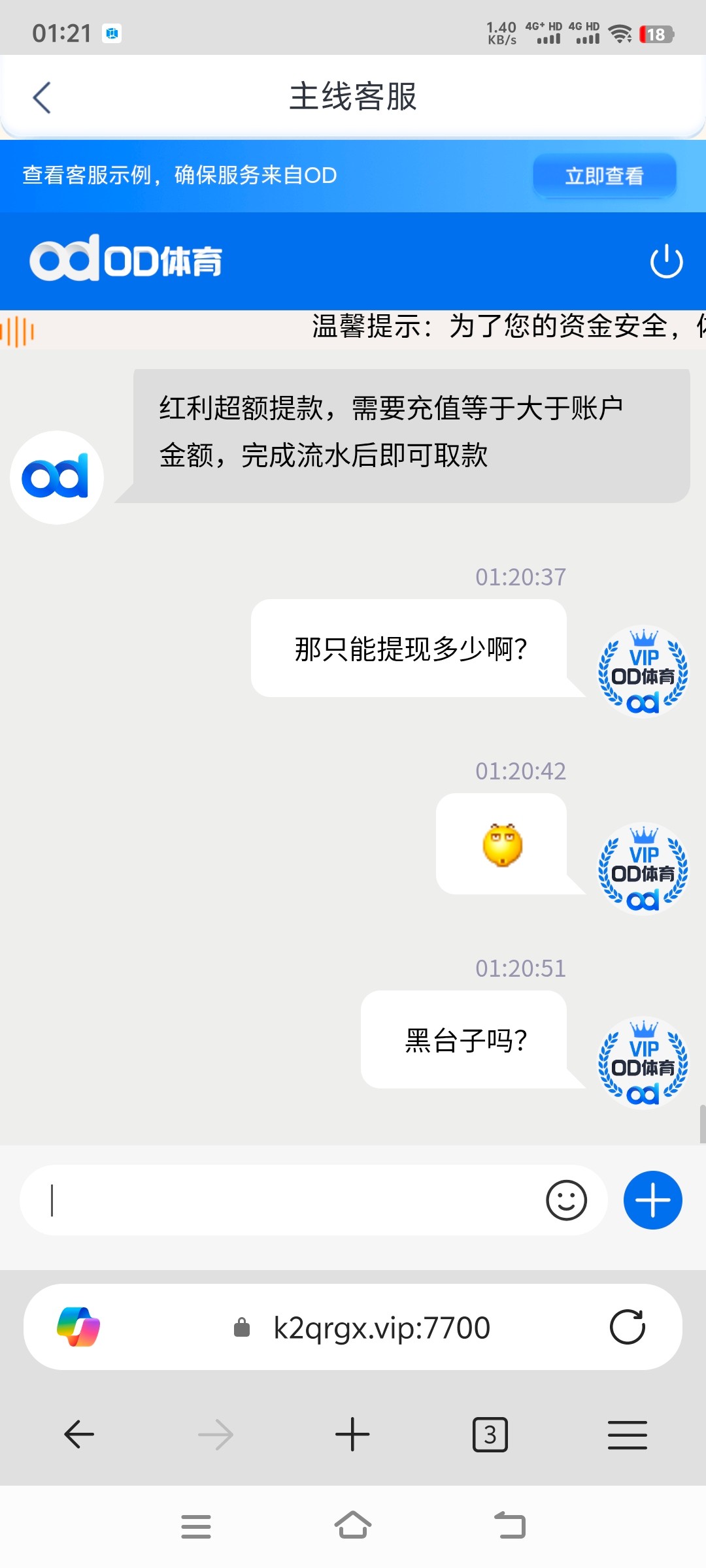706x1568 pixels.
Task: Tap the browser forward navigation arrow
Action: tap(216, 1435)
